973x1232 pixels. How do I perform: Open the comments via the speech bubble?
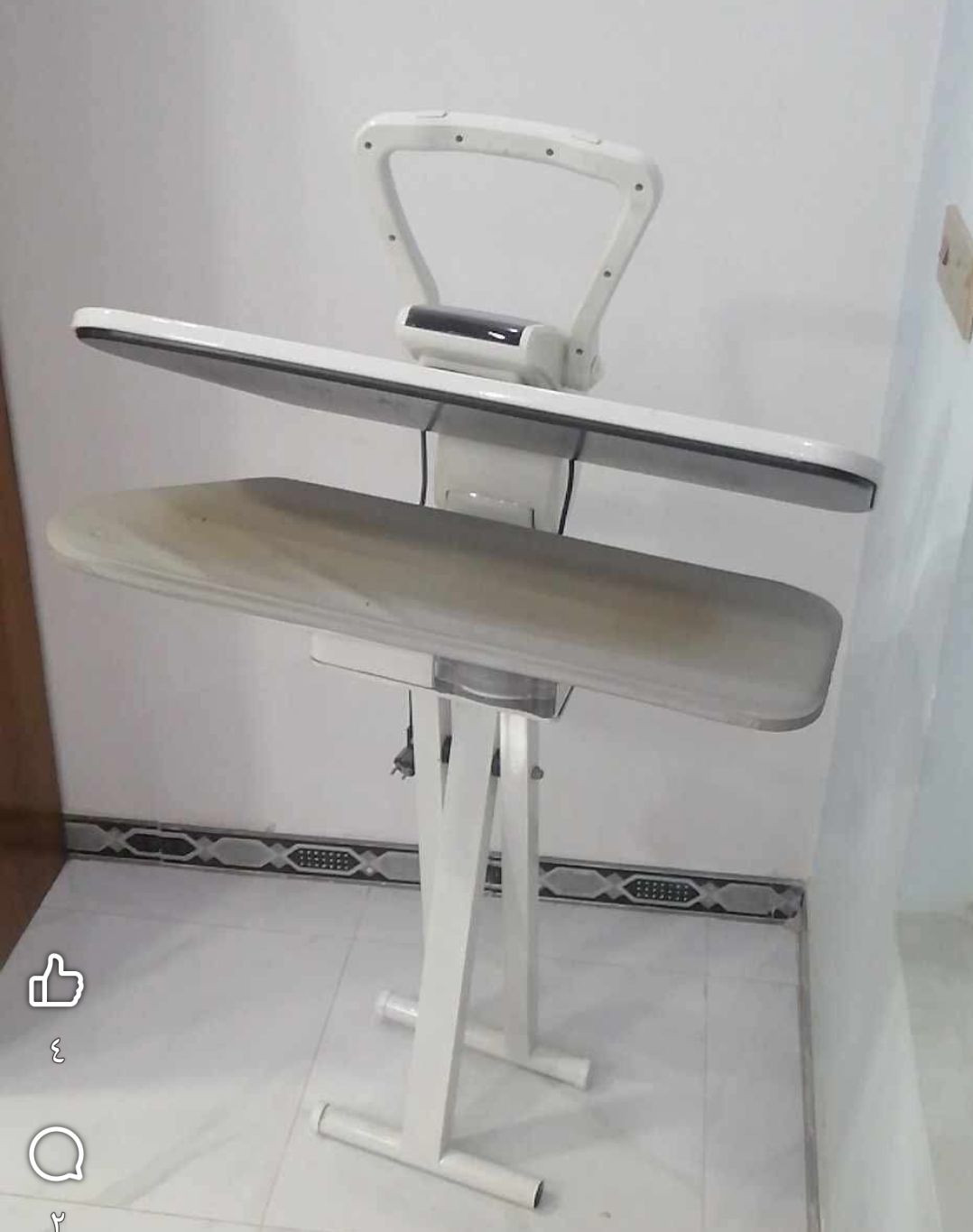pyautogui.click(x=56, y=1154)
